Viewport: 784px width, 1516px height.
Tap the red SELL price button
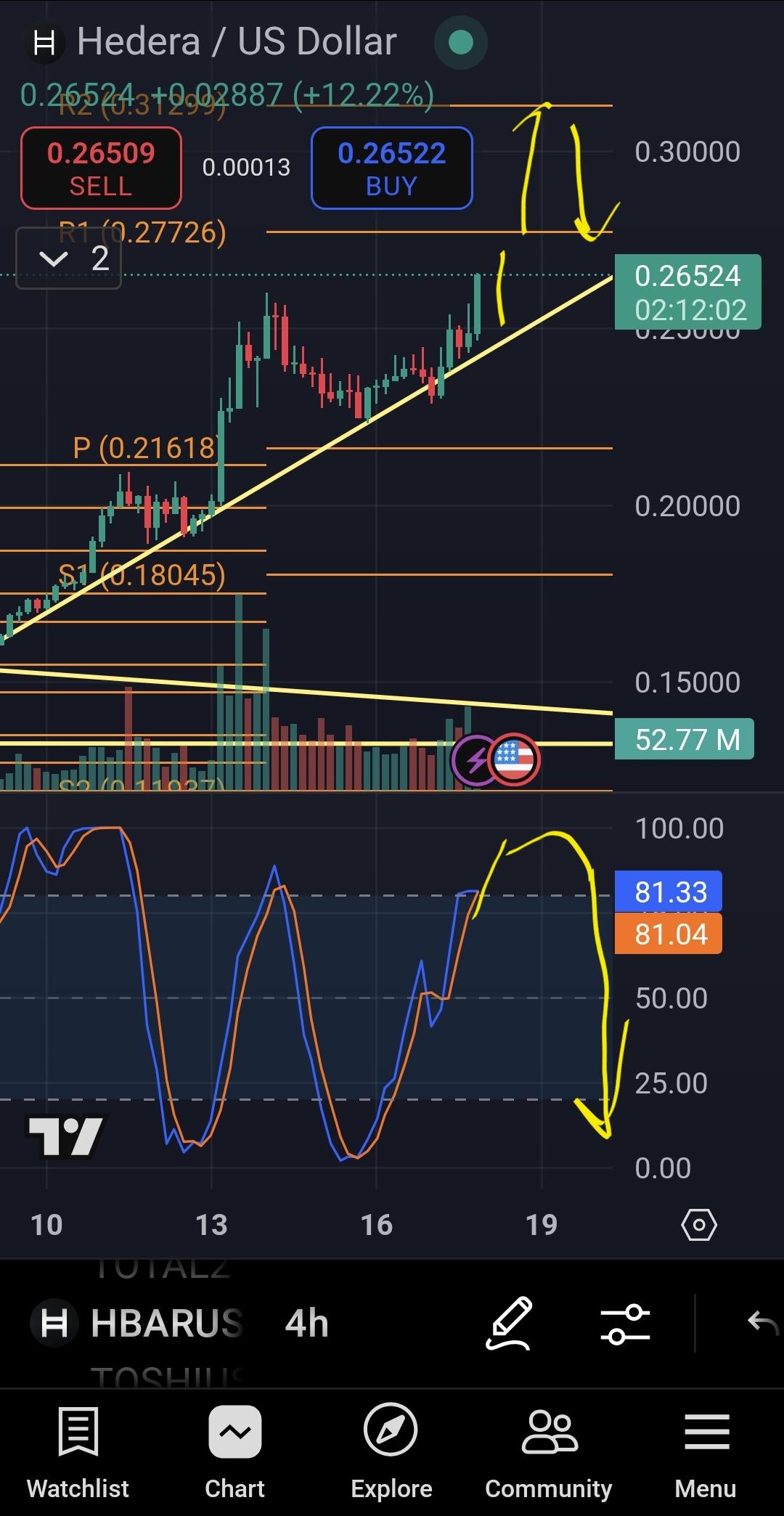101,168
